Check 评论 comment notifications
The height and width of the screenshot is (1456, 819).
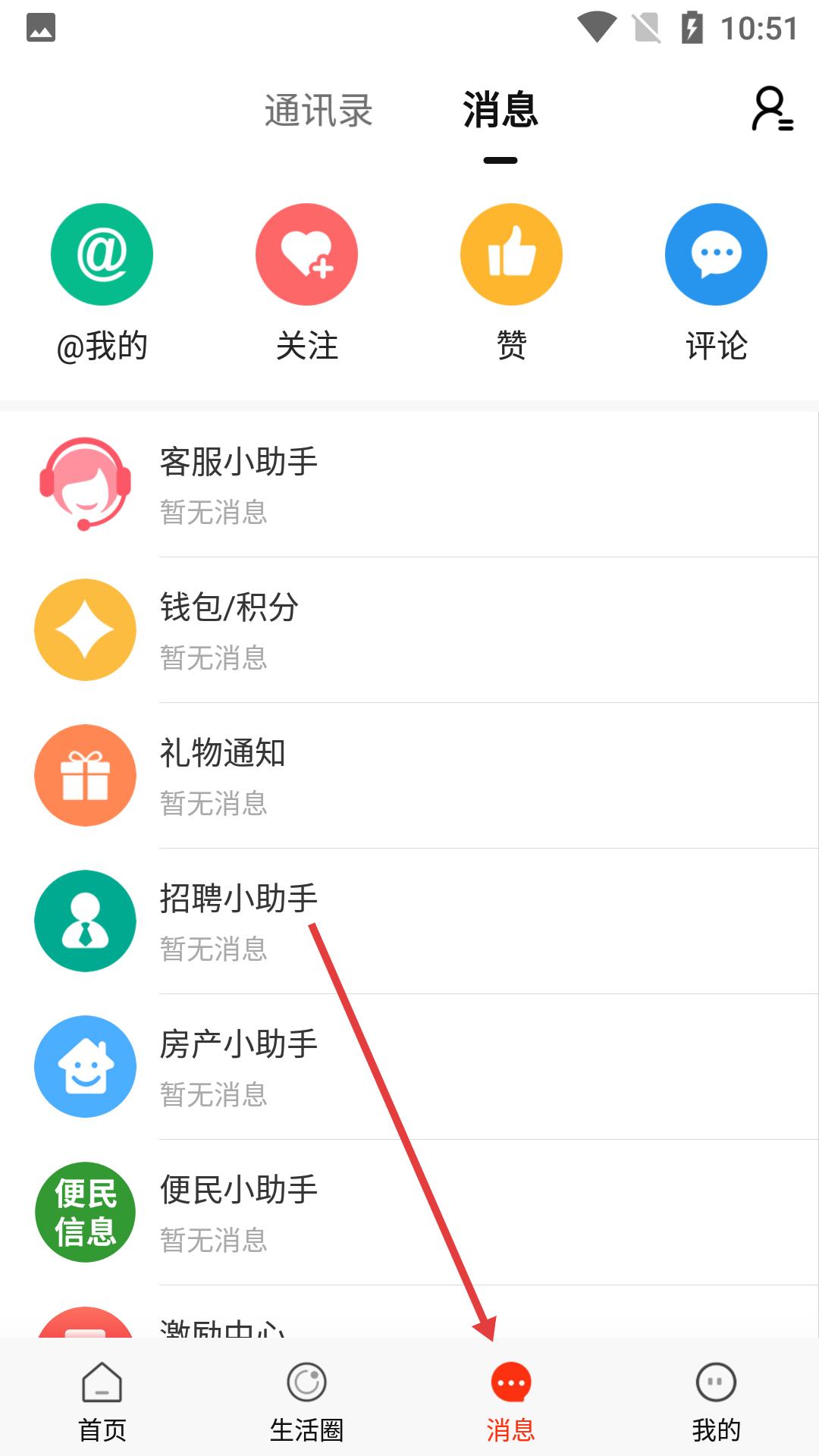tap(717, 284)
